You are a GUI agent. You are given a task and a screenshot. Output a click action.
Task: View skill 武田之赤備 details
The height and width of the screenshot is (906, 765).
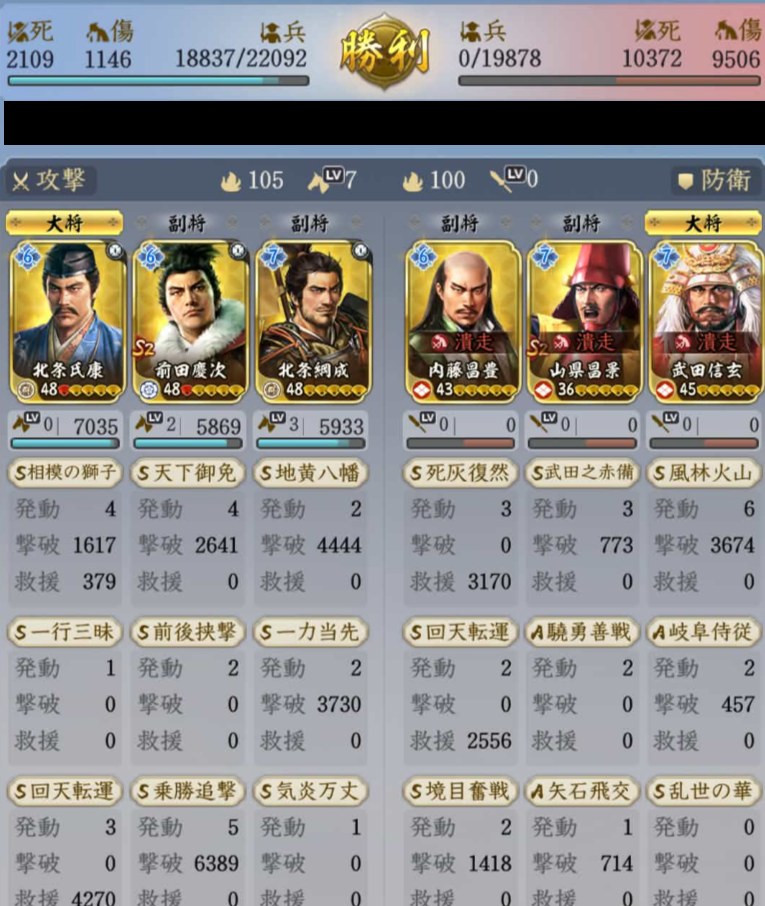(582, 472)
